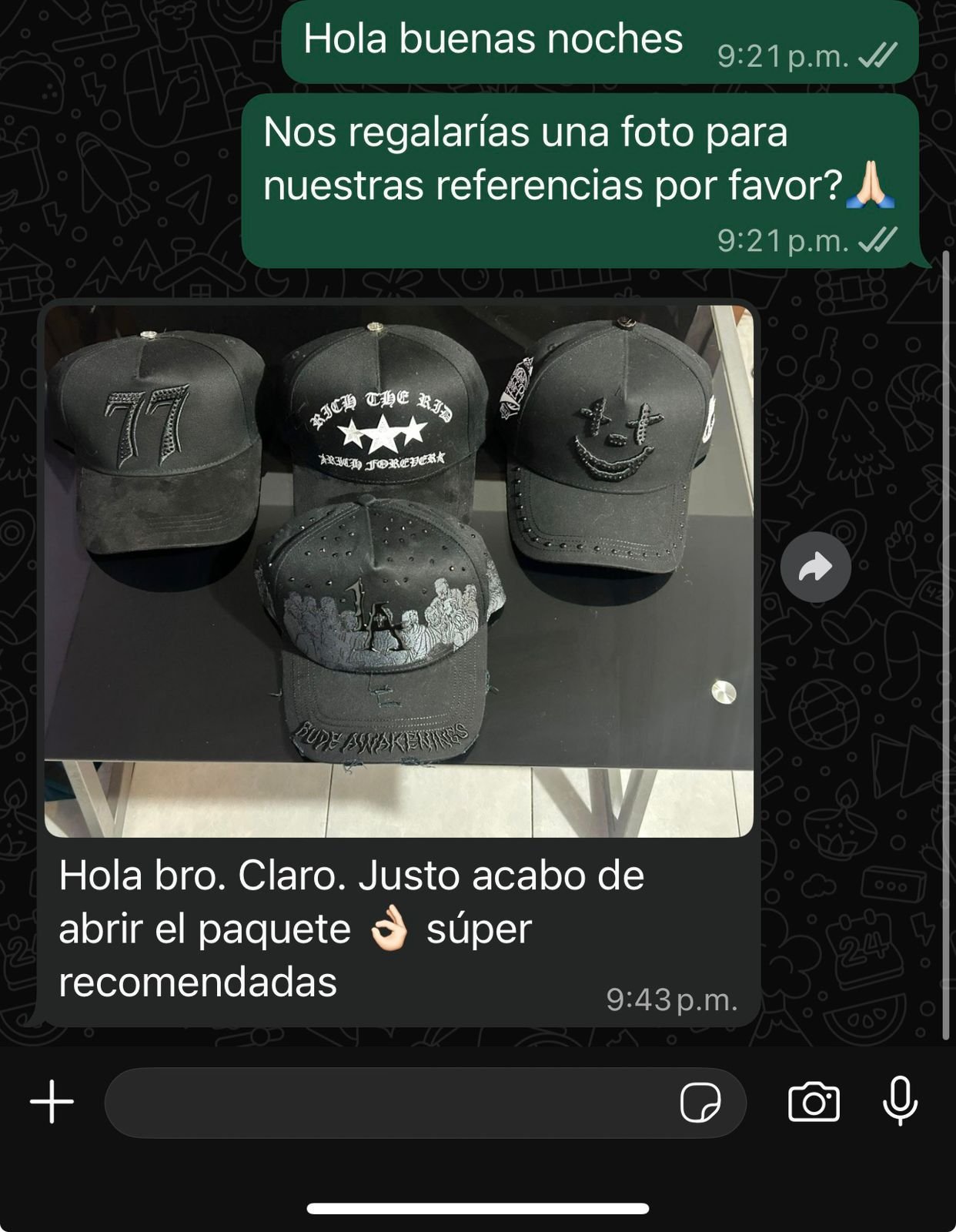
Task: Open the attachment plus menu
Action: coord(52,1102)
